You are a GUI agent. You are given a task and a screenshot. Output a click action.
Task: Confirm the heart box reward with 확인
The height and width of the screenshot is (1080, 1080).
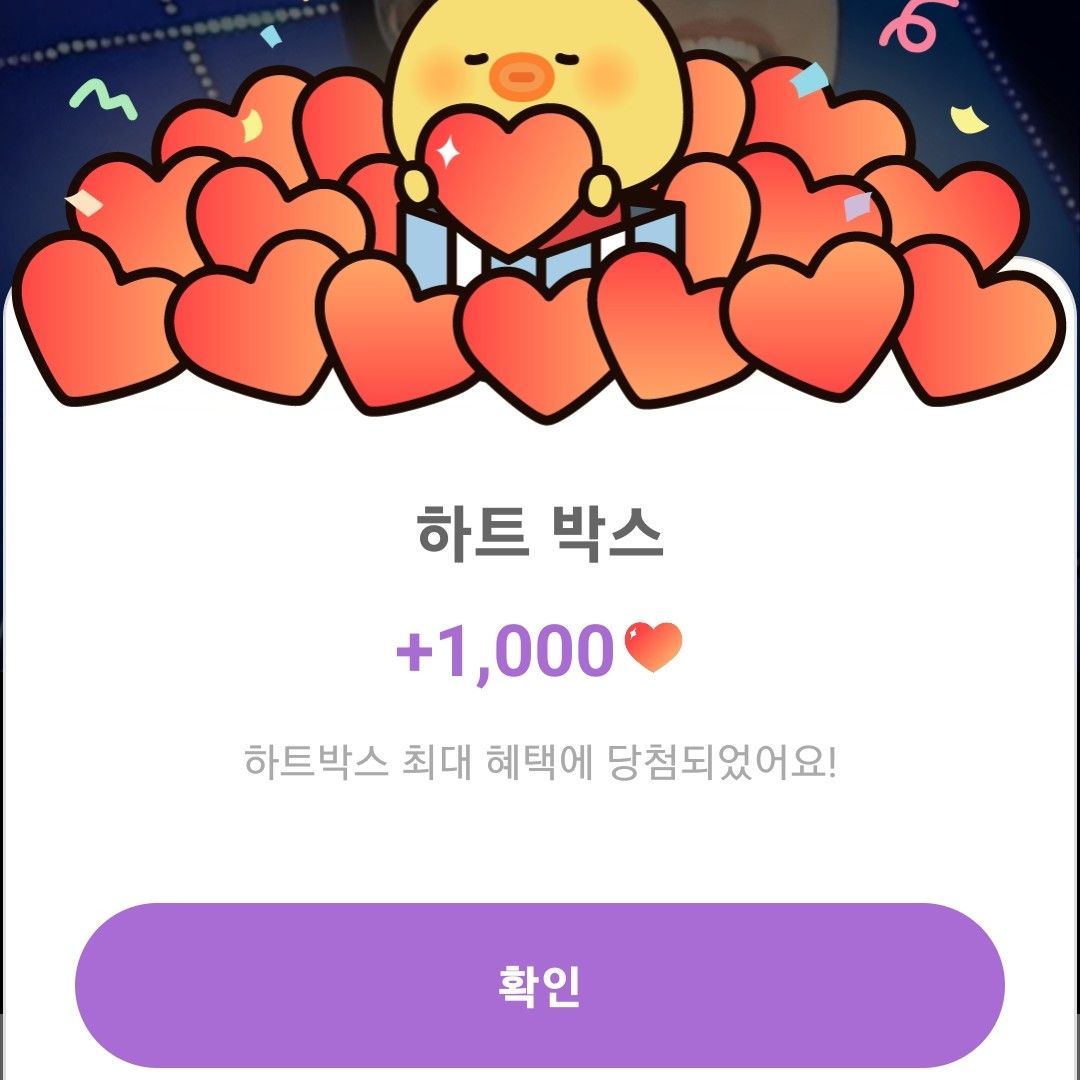click(x=539, y=985)
